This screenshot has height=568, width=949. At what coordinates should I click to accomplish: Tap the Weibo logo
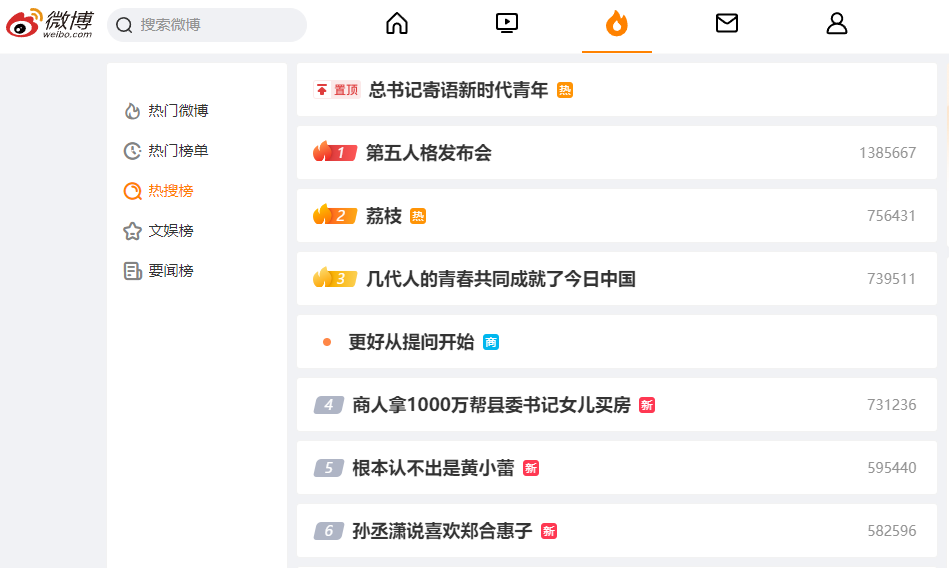50,24
